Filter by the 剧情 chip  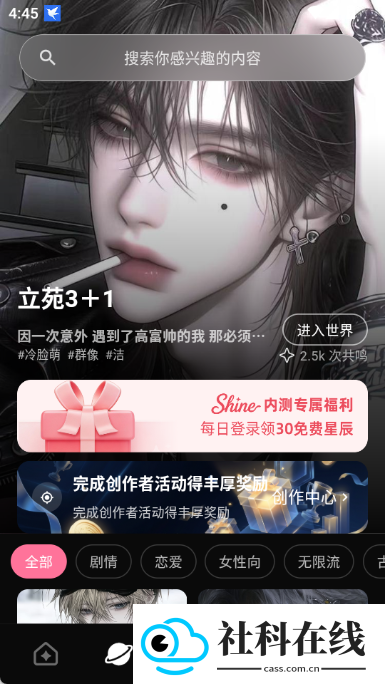[103, 561]
